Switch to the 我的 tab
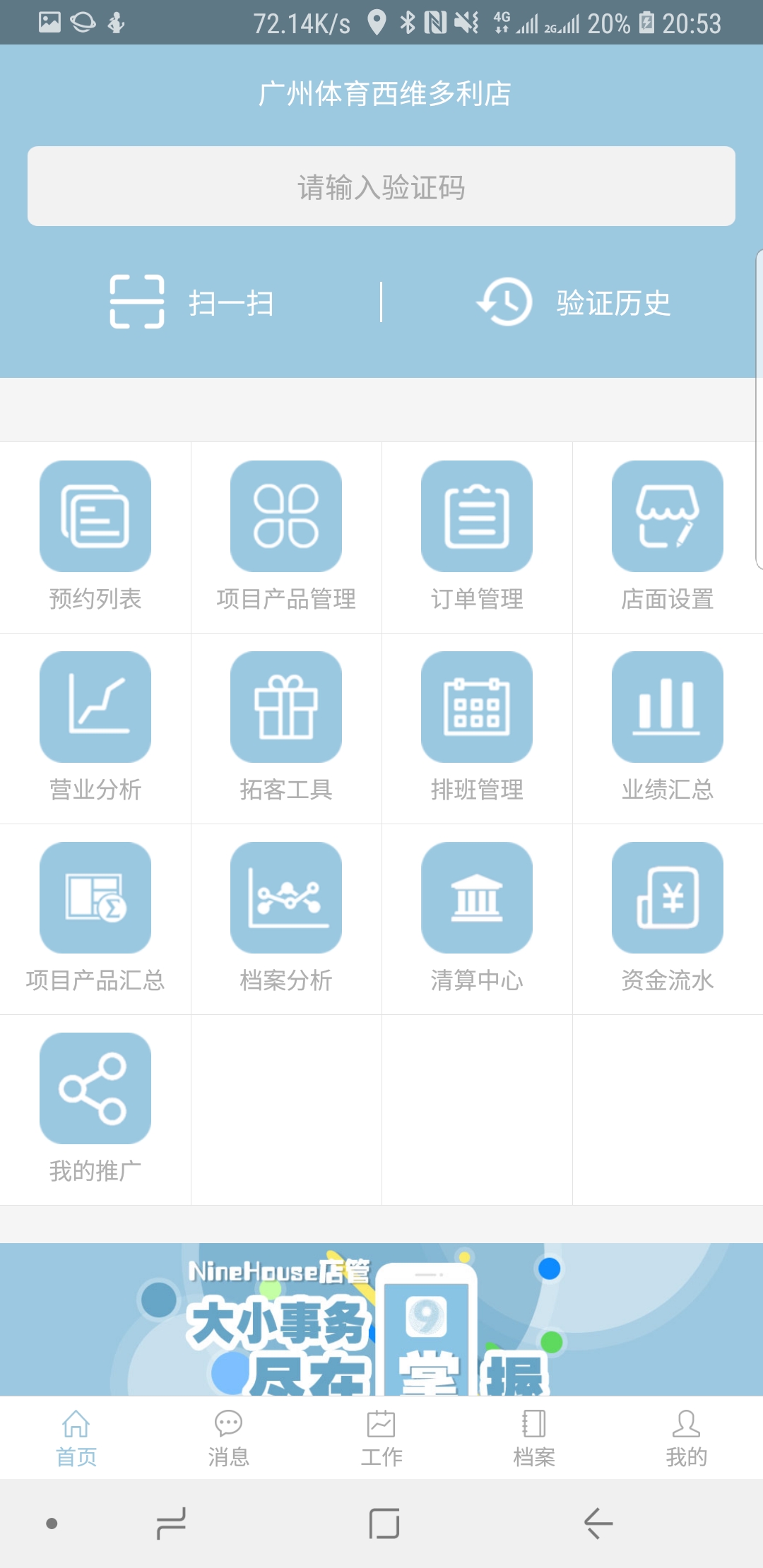 click(687, 1438)
